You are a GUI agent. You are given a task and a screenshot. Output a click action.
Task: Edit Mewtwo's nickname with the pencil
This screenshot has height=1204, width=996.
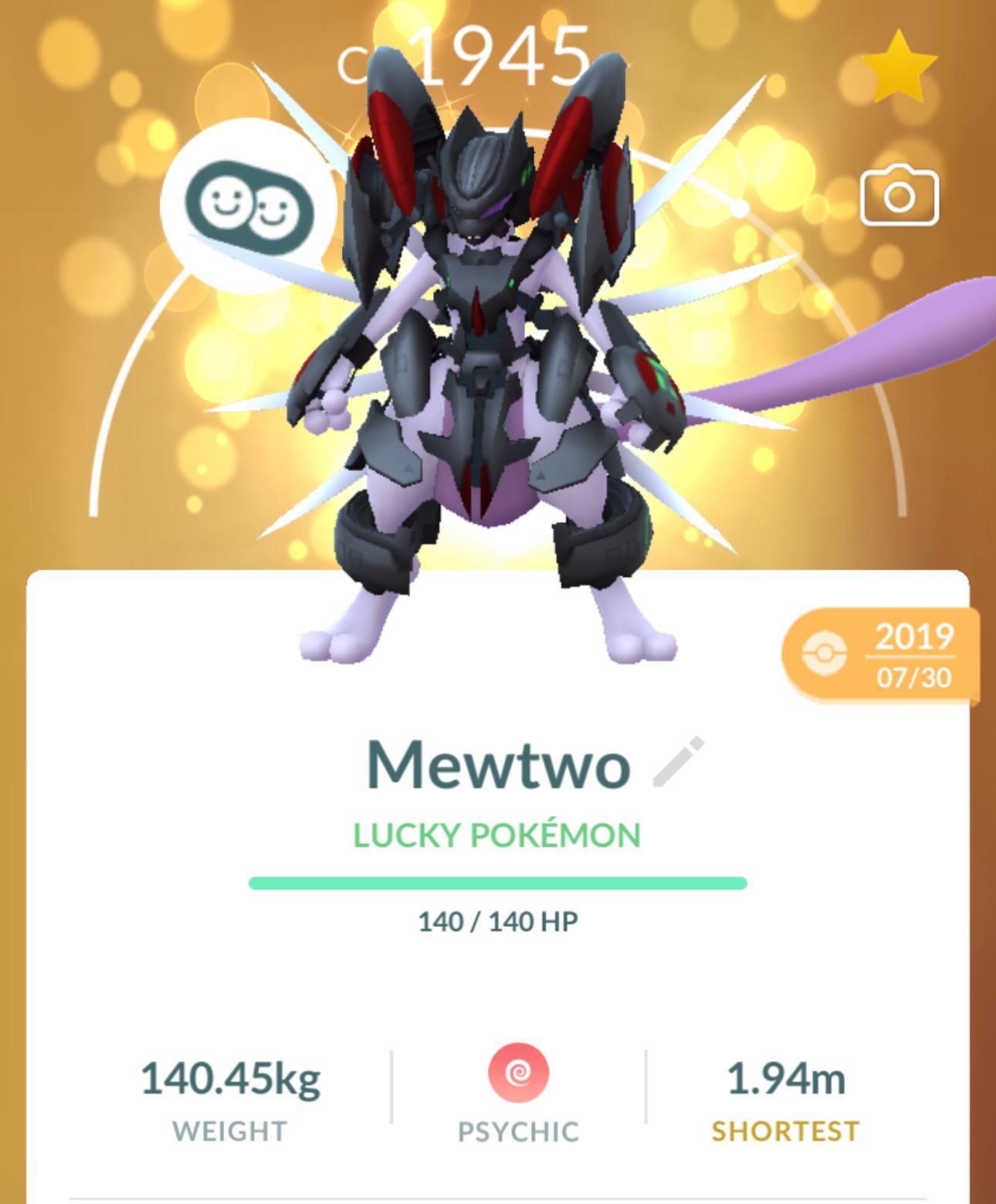click(679, 762)
